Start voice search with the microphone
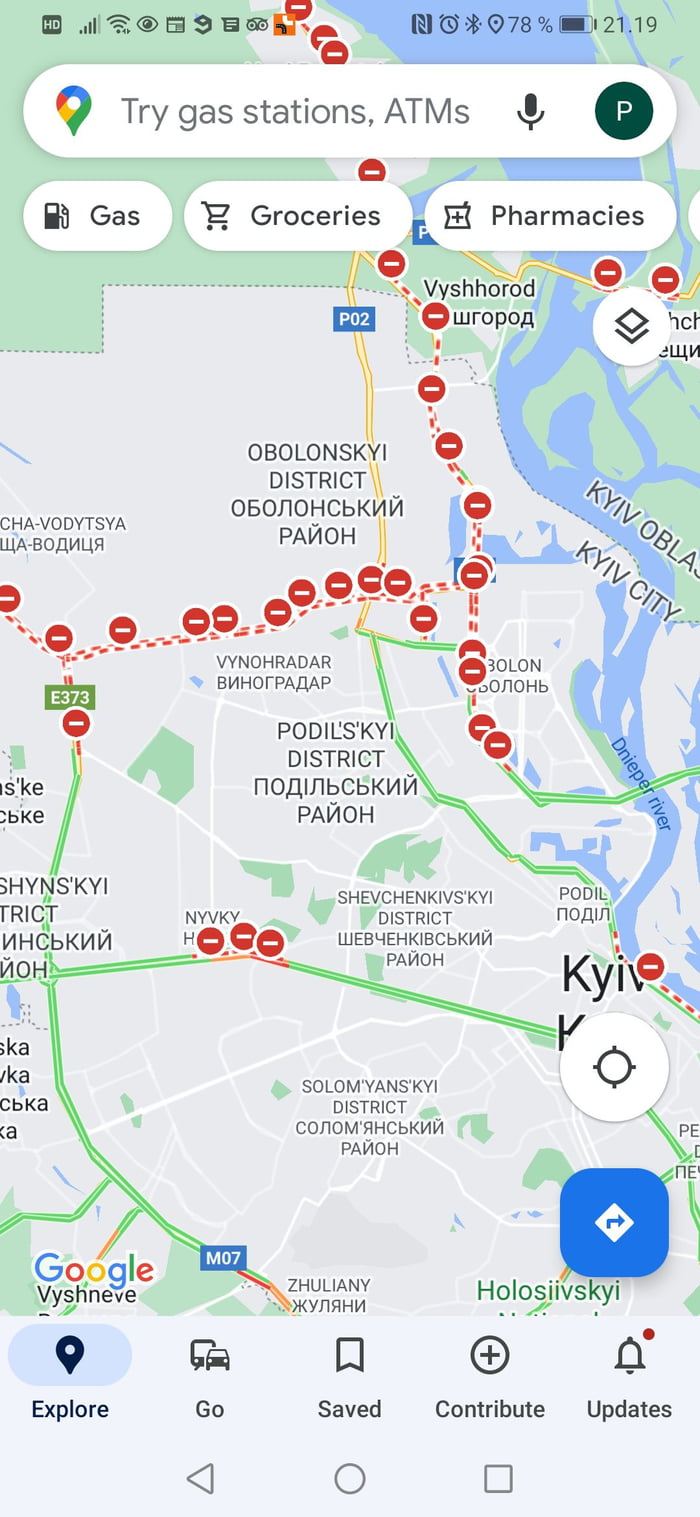The height and width of the screenshot is (1517, 700). pyautogui.click(x=530, y=111)
